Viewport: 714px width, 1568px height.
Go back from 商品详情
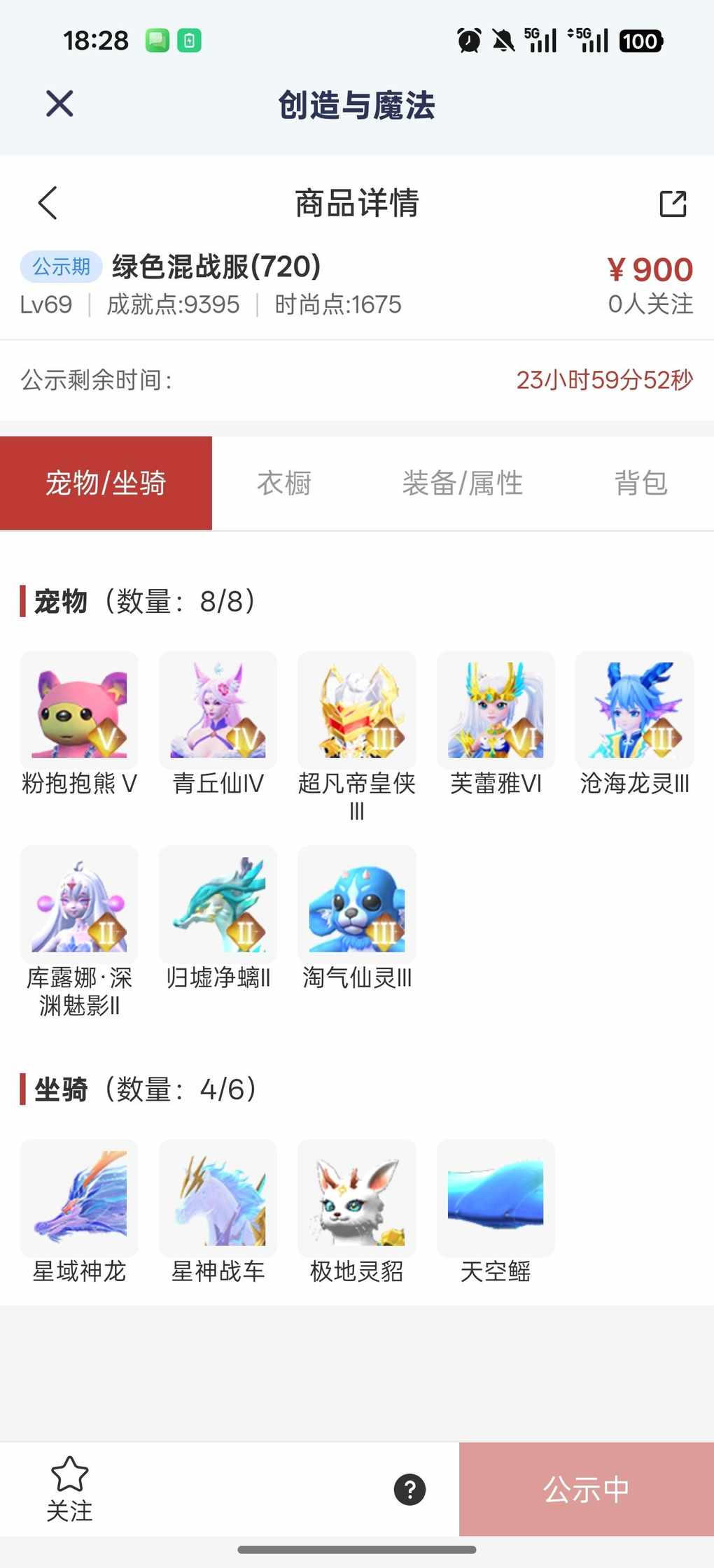click(48, 204)
